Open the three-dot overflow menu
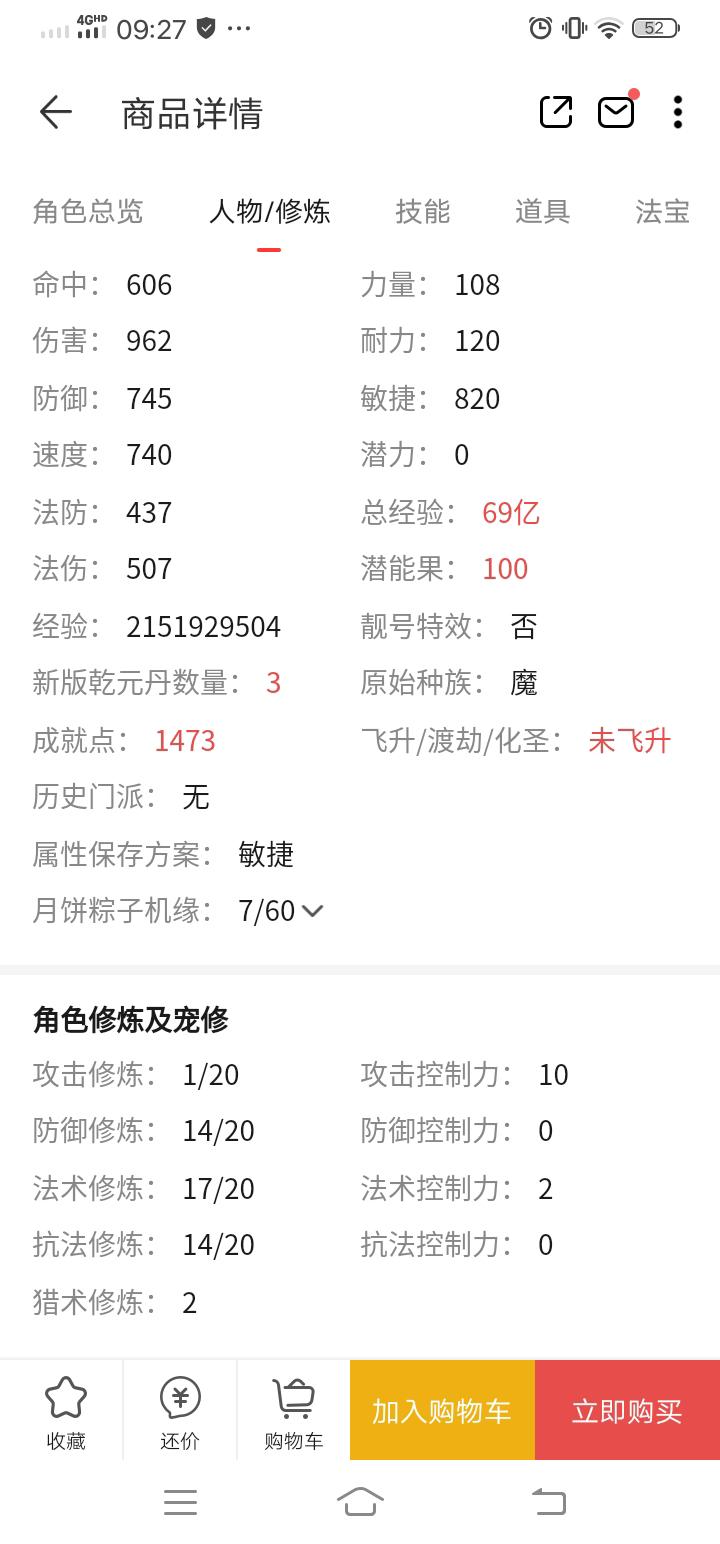 (x=678, y=112)
